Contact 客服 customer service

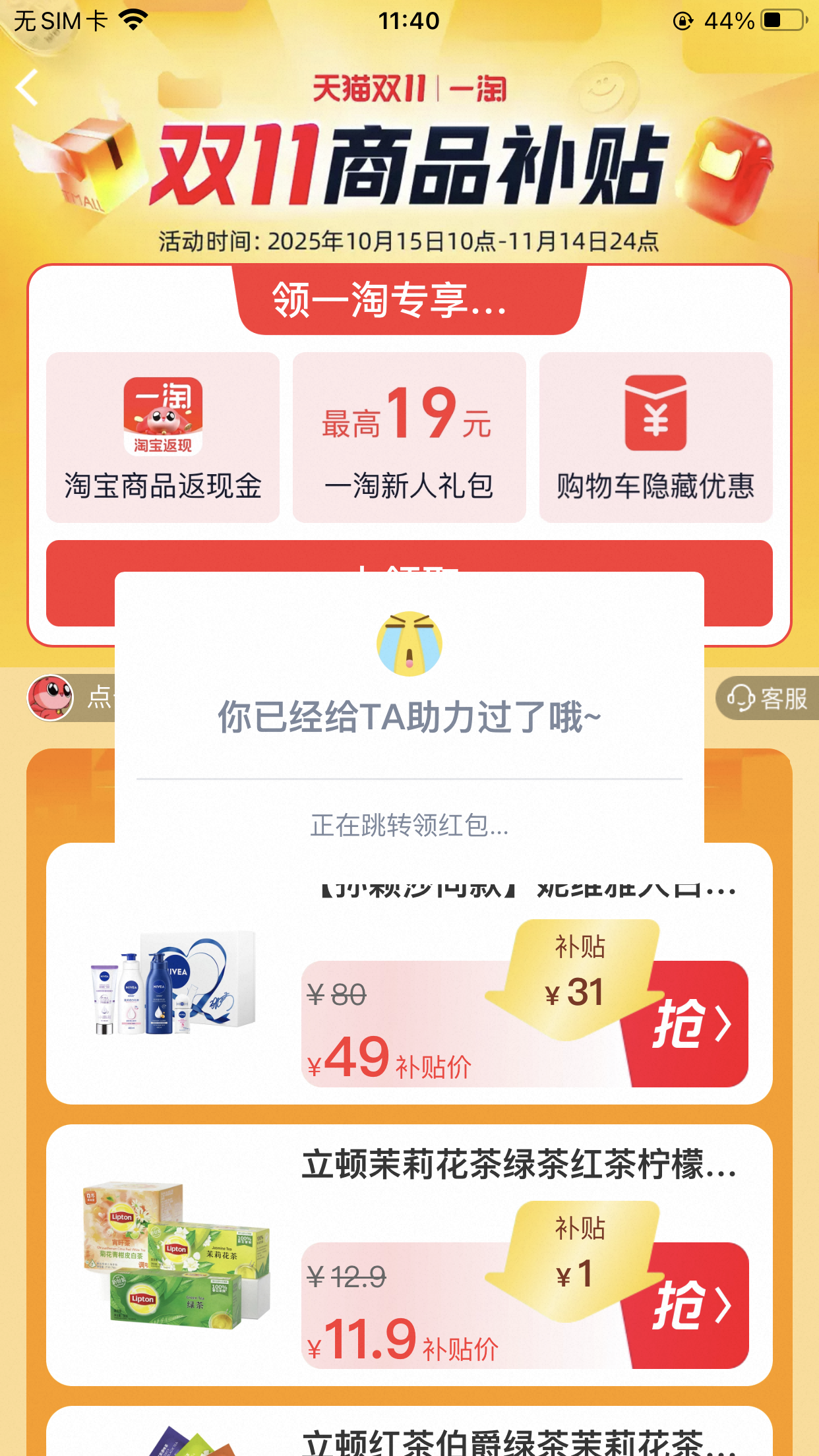768,698
